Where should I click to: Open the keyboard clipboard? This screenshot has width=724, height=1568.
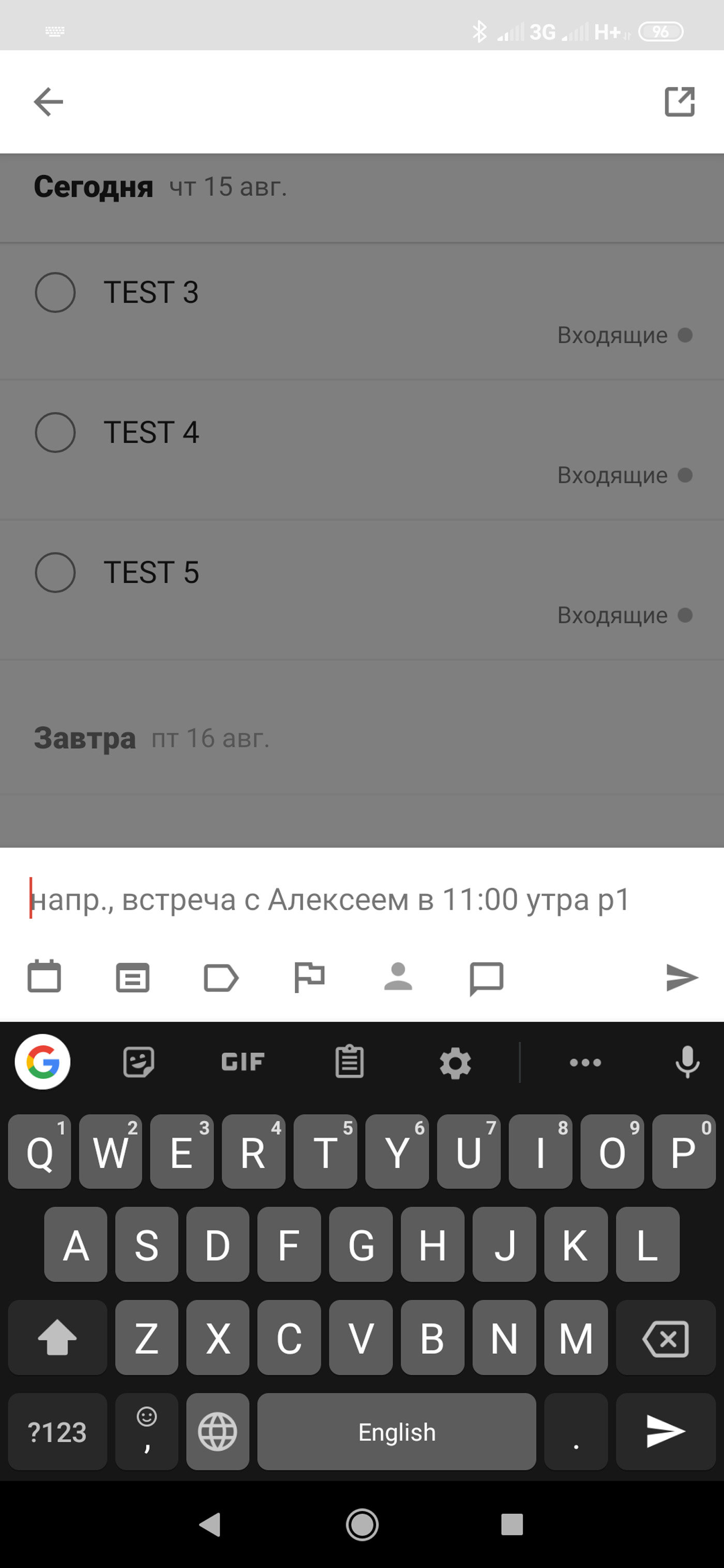350,1061
